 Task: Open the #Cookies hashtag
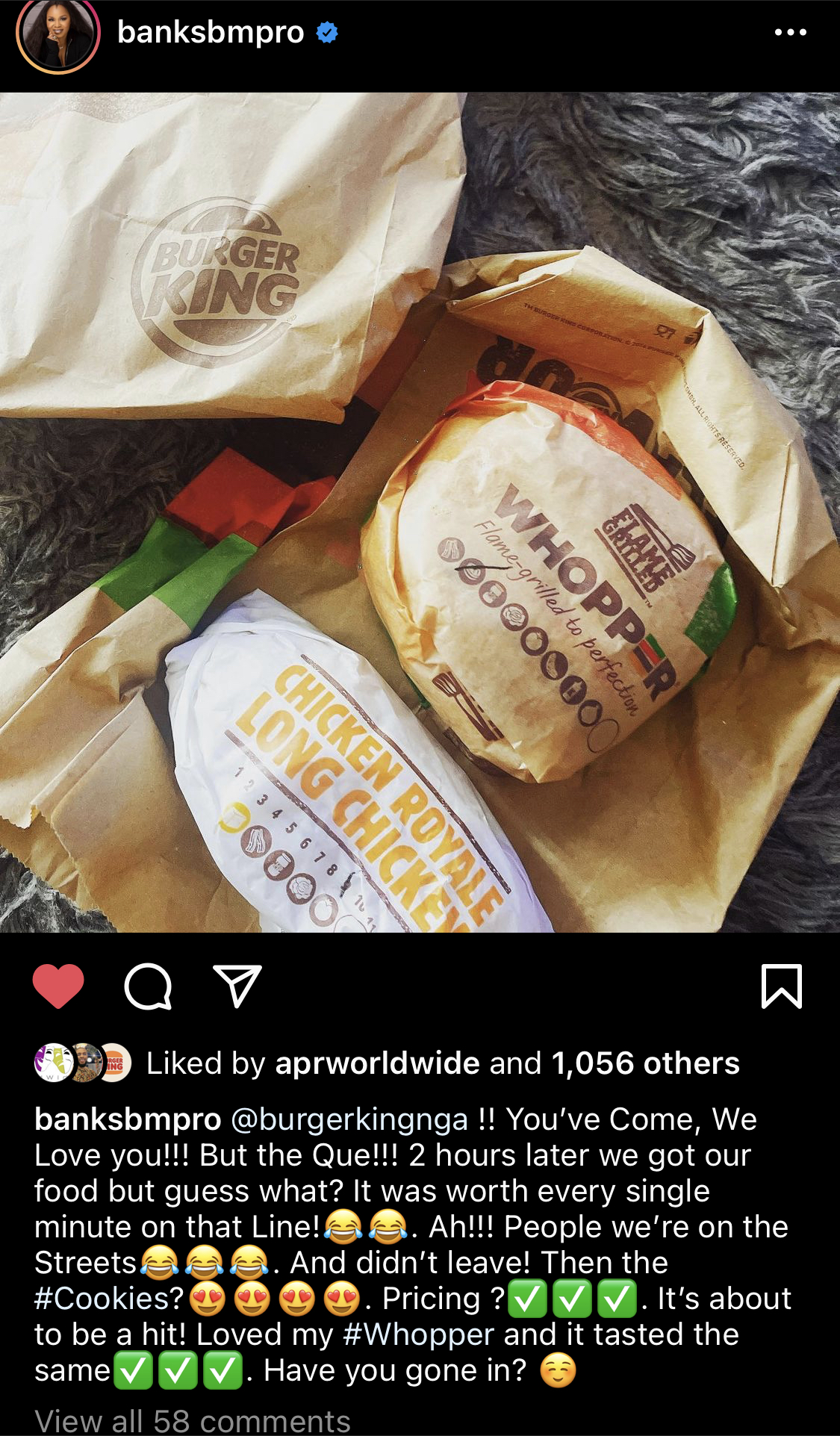109,1299
